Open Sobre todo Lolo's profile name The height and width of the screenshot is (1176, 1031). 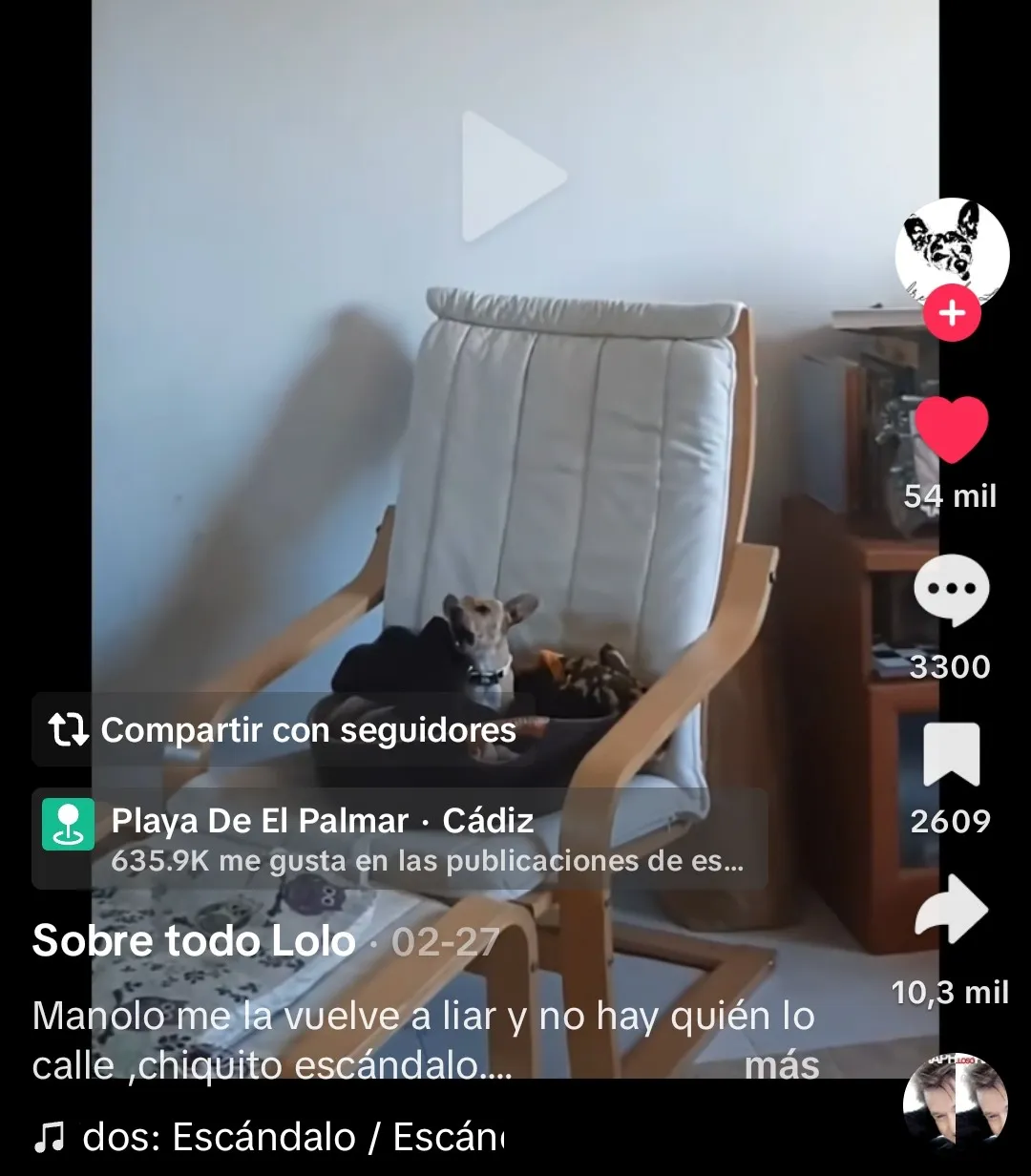pos(194,942)
